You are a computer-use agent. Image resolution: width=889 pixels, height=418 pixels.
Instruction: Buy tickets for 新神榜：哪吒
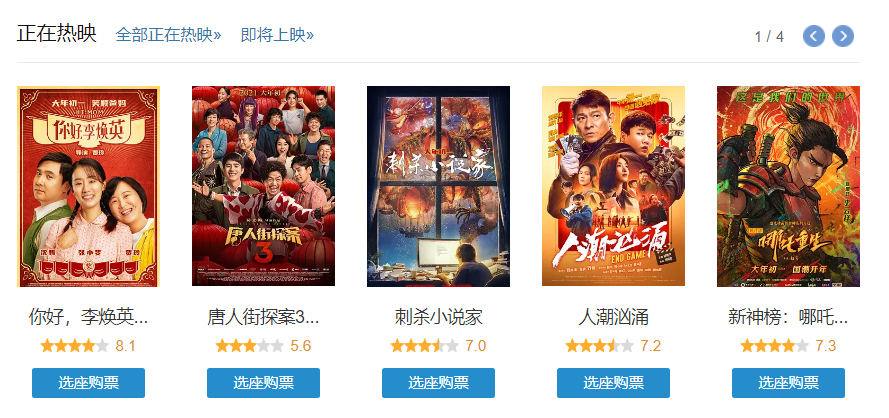click(788, 382)
